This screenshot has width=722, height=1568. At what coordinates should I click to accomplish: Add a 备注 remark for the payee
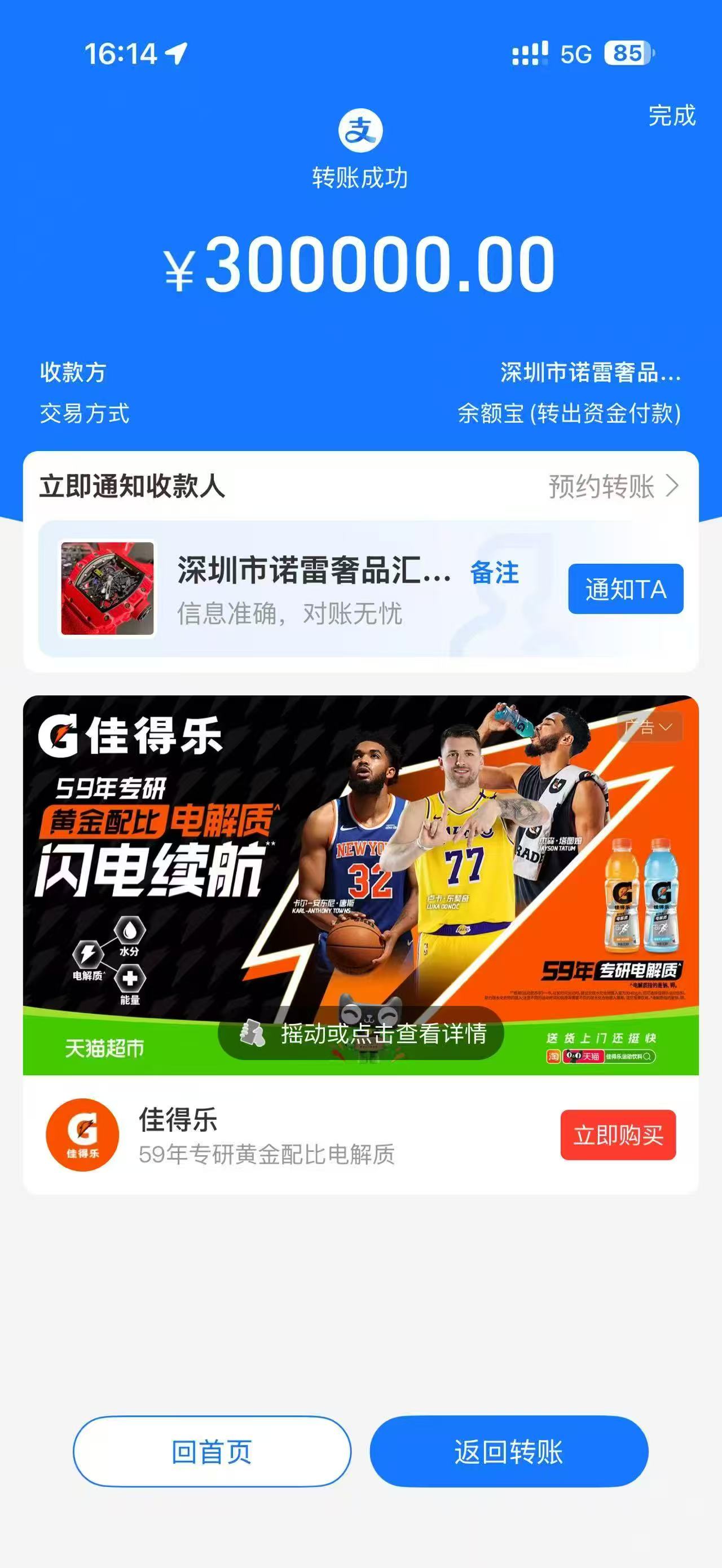494,573
